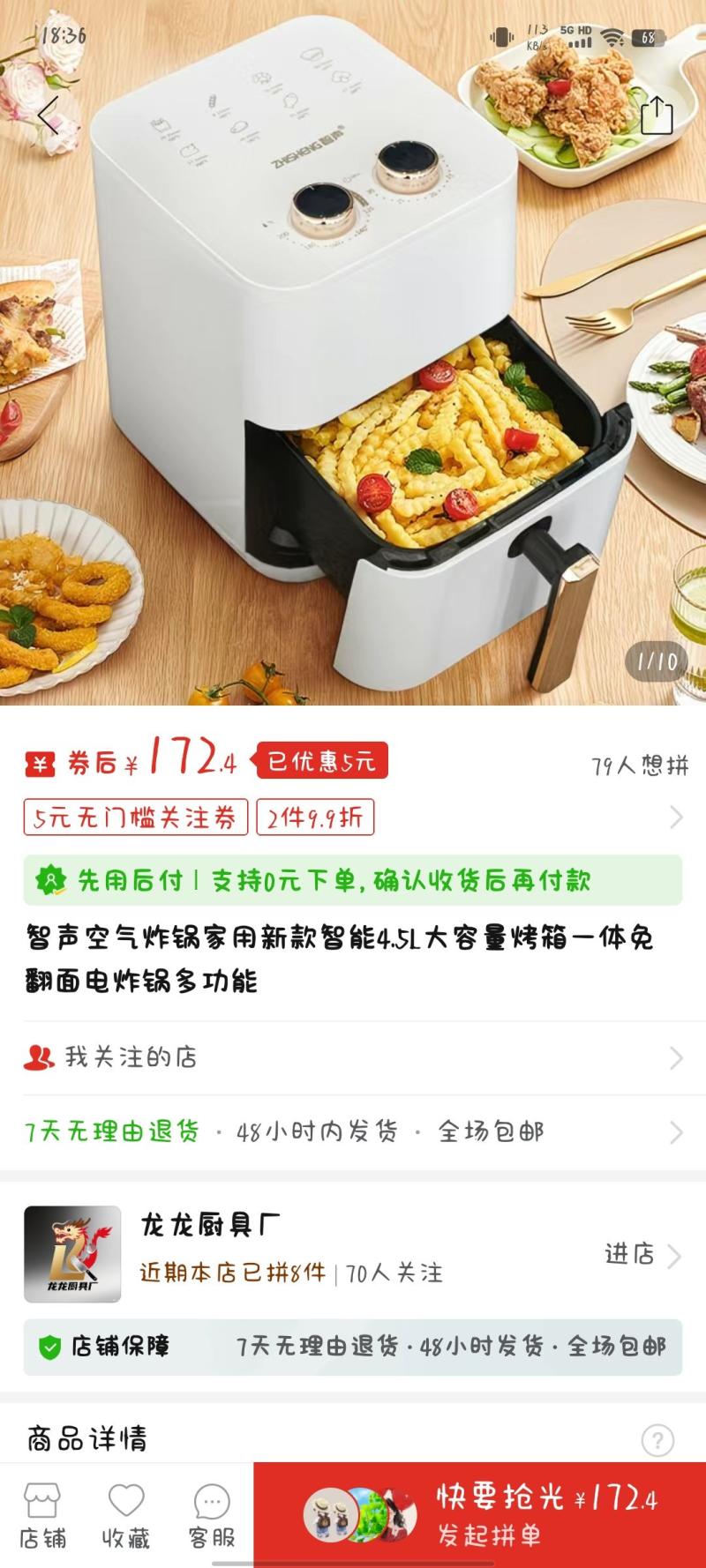Add this item to 收藏 favorites
Viewport: 706px width, 1568px height.
point(125,1517)
